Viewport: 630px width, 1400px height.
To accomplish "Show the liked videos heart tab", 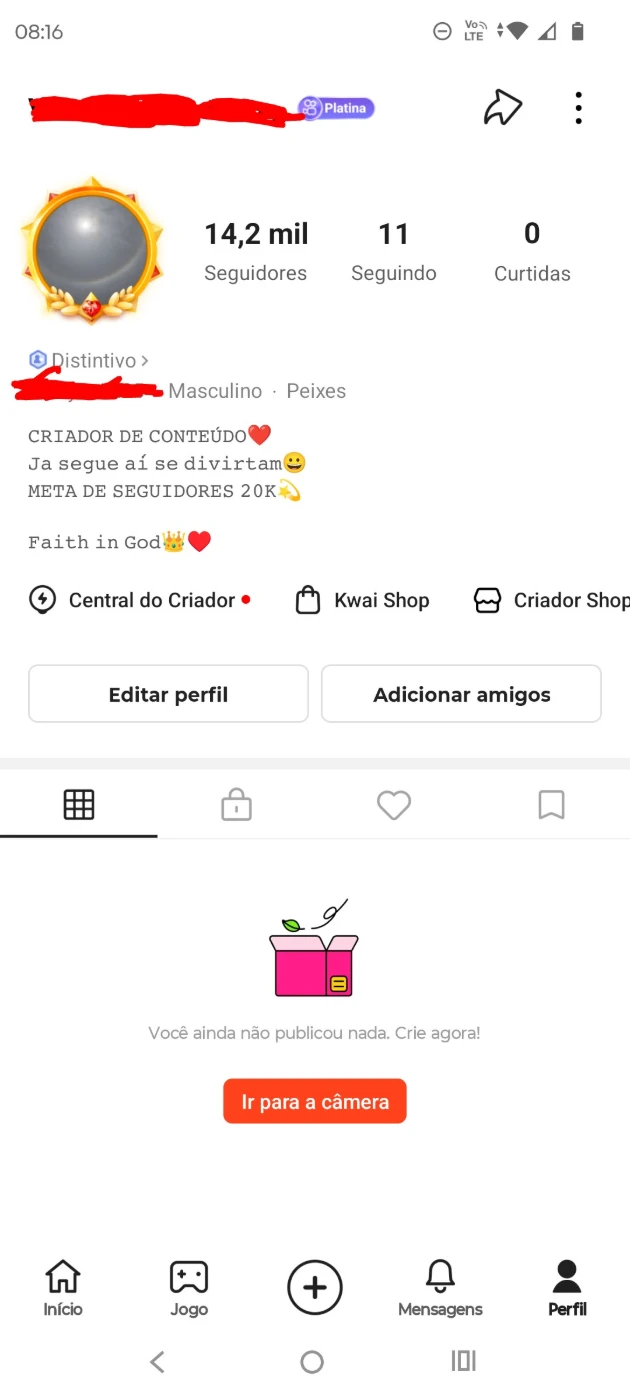I will [394, 805].
